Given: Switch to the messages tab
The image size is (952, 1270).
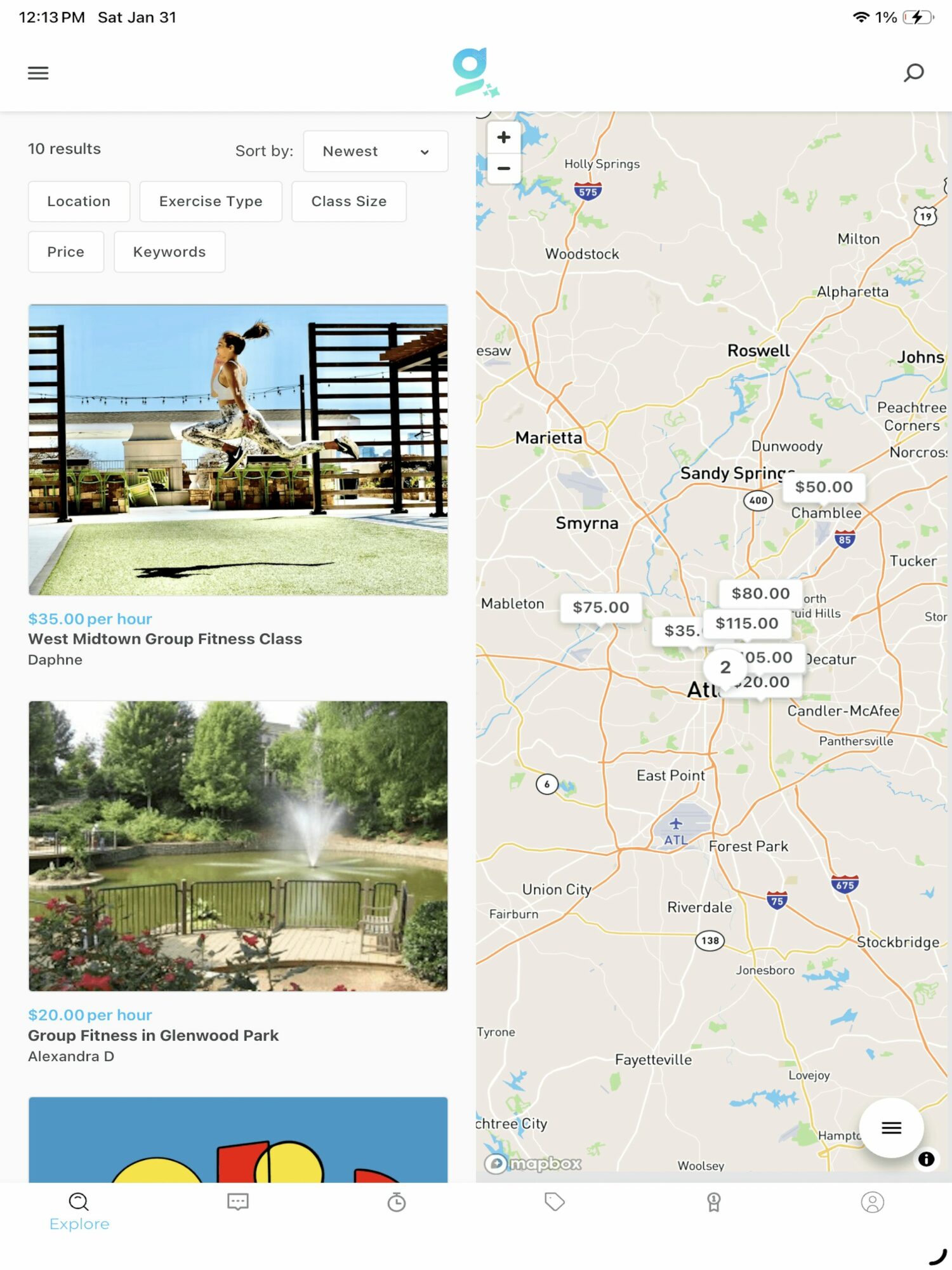Looking at the screenshot, I should 238,1202.
